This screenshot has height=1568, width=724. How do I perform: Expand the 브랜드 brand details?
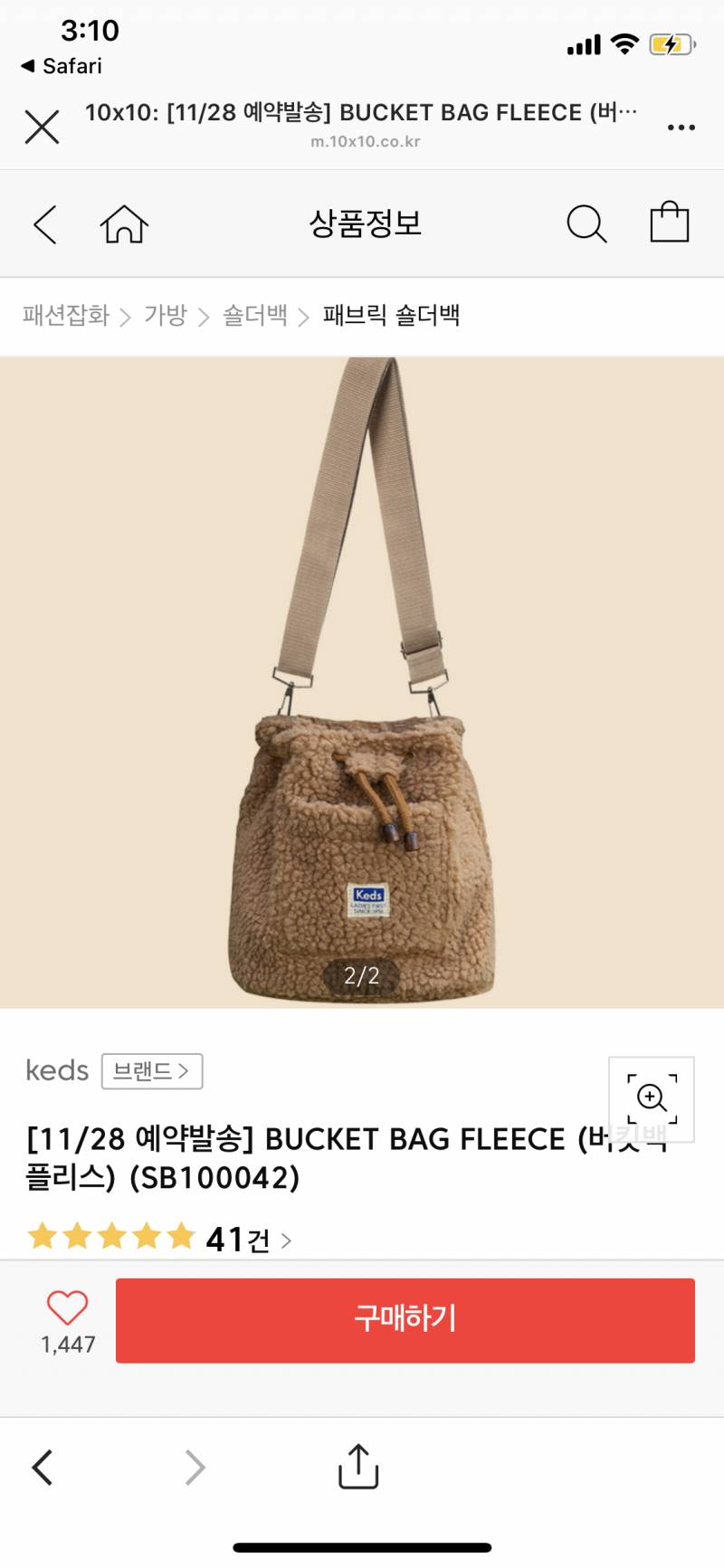tap(151, 1070)
